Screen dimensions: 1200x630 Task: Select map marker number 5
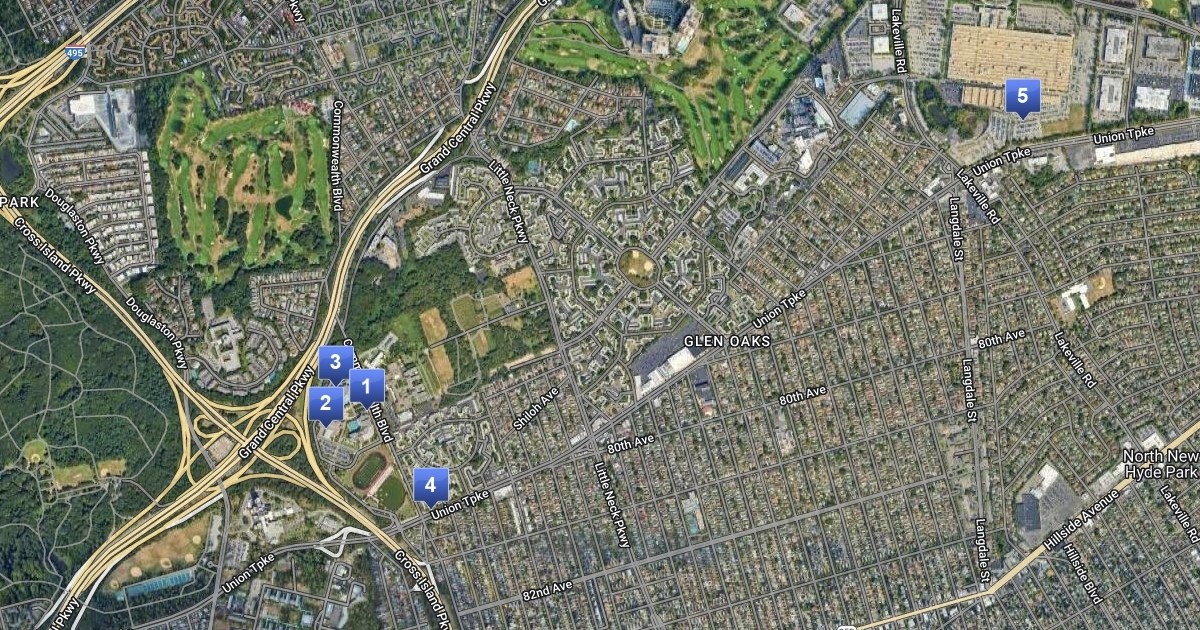tap(1023, 97)
